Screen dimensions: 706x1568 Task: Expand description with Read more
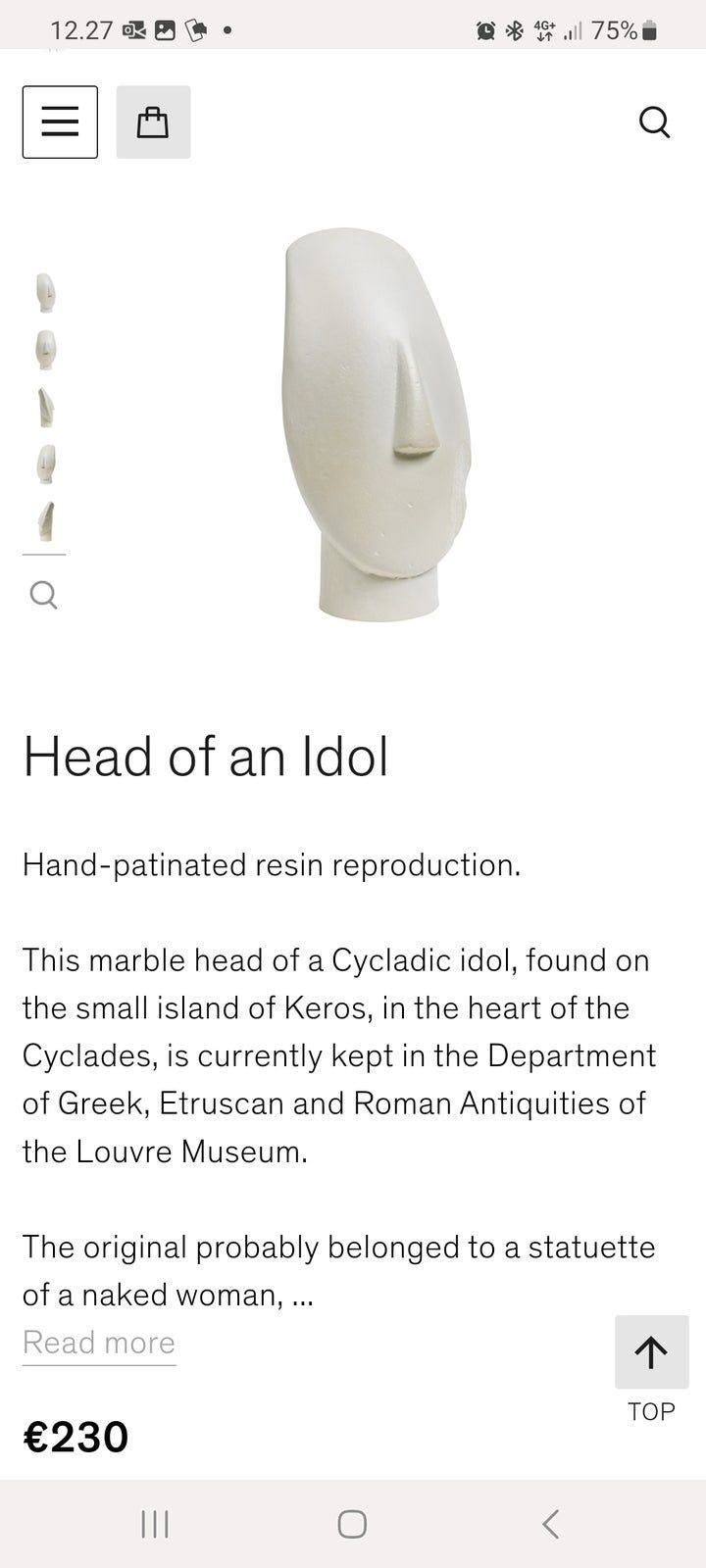click(99, 1343)
